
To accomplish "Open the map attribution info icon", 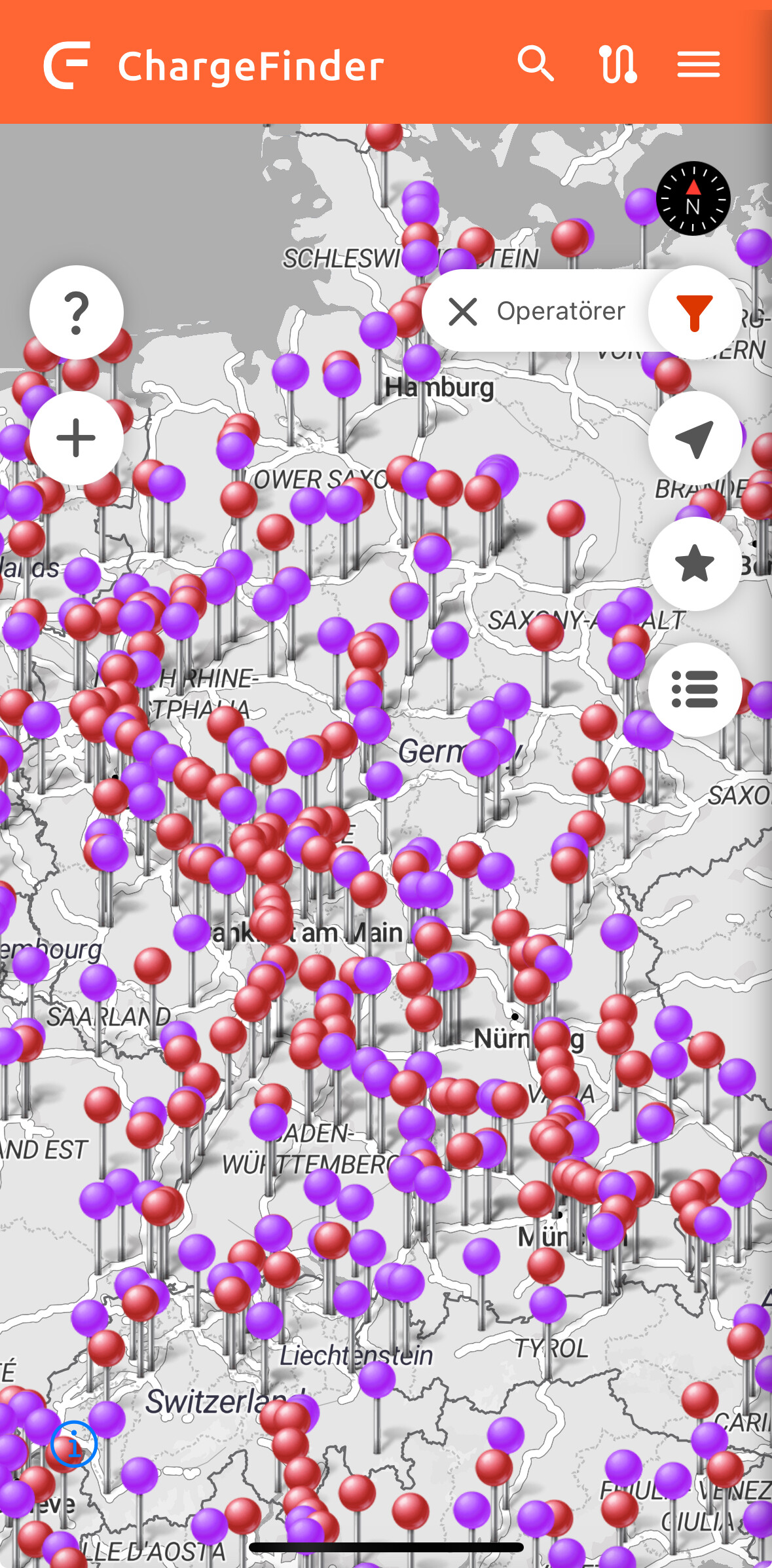I will 74,1444.
